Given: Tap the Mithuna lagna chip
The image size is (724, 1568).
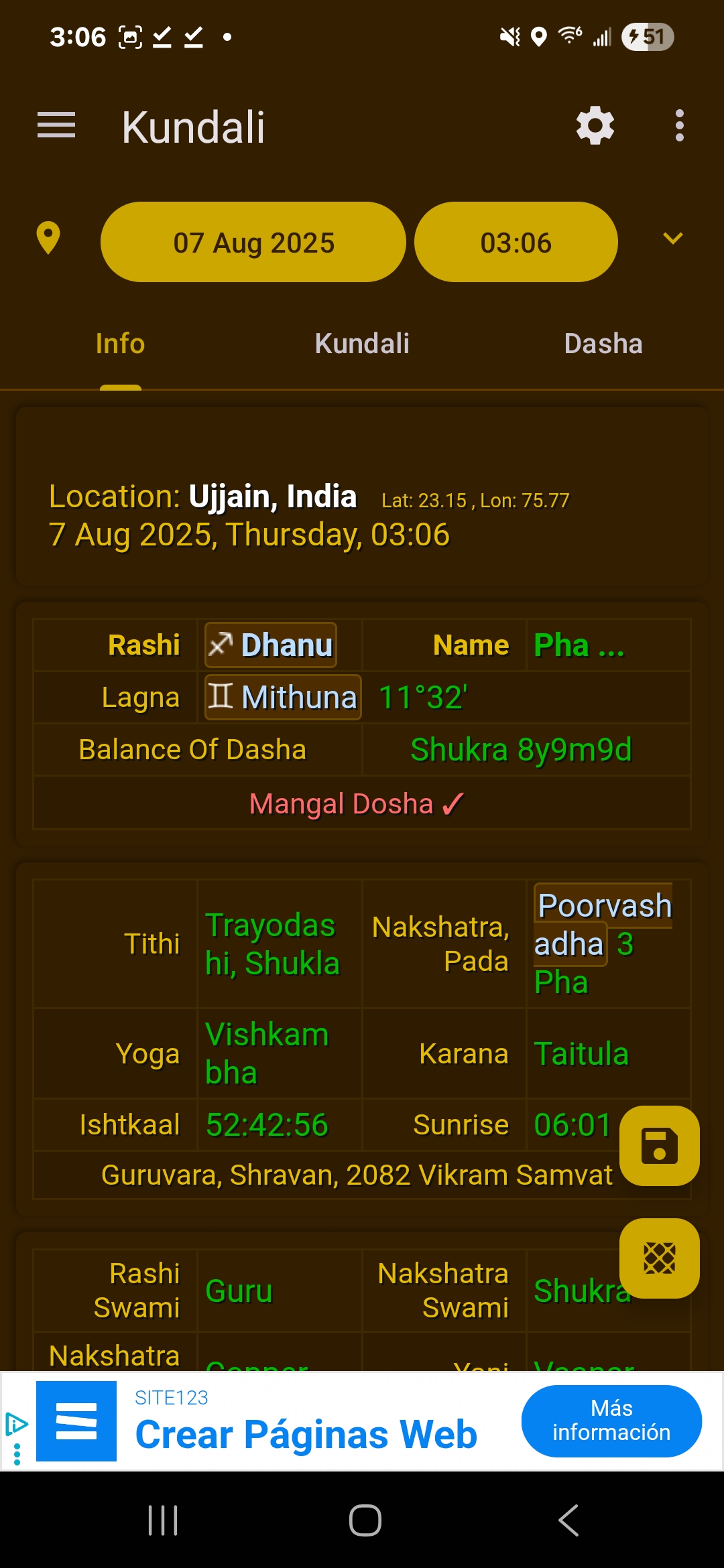Looking at the screenshot, I should coord(282,698).
